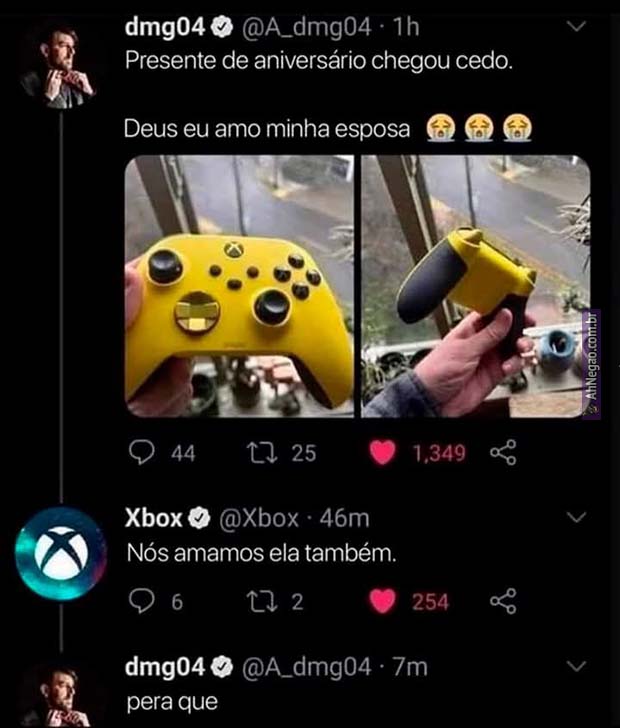The width and height of the screenshot is (620, 728).
Task: Reply to the Xbox tweet
Action: coord(142,601)
